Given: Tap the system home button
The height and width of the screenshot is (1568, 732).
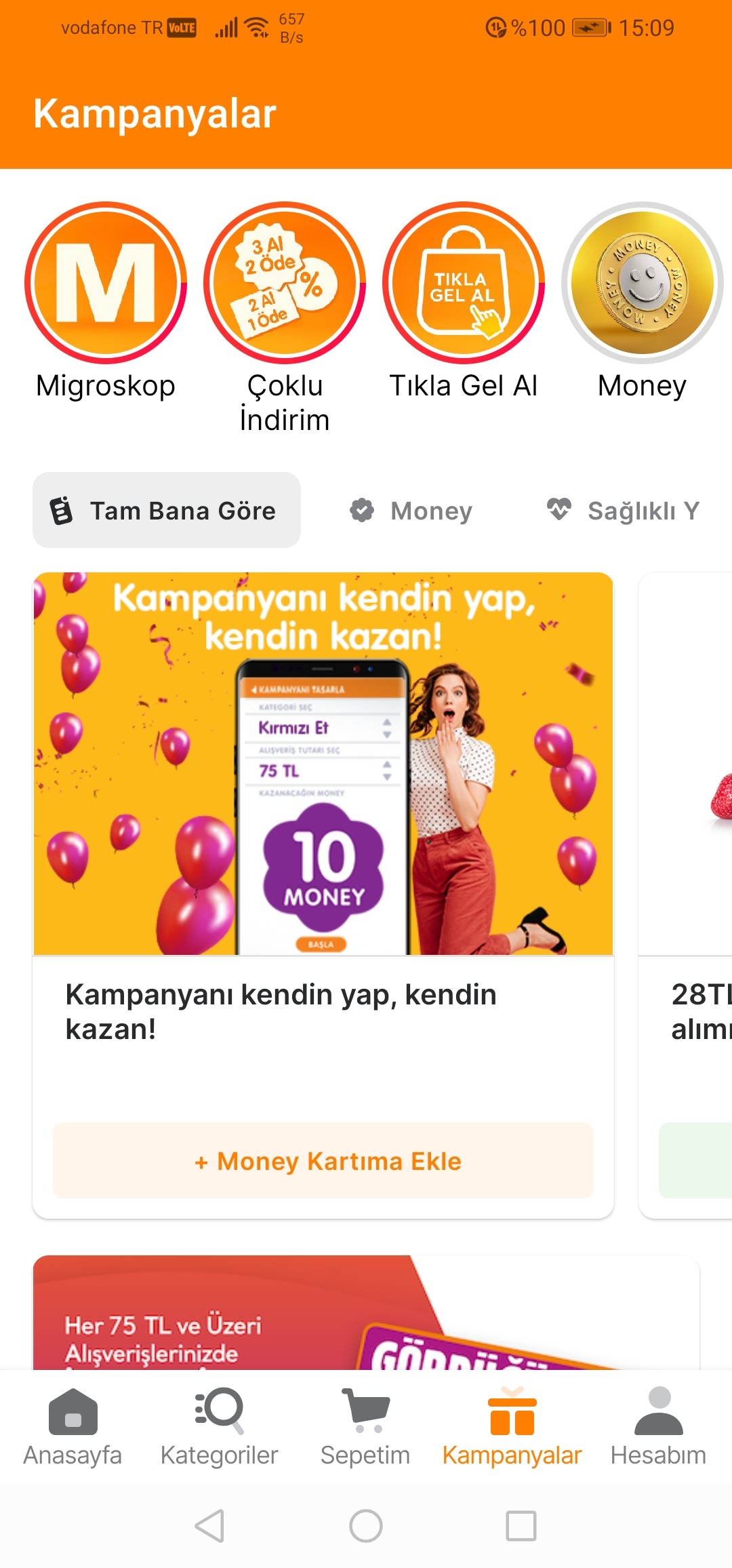Looking at the screenshot, I should (x=366, y=1526).
